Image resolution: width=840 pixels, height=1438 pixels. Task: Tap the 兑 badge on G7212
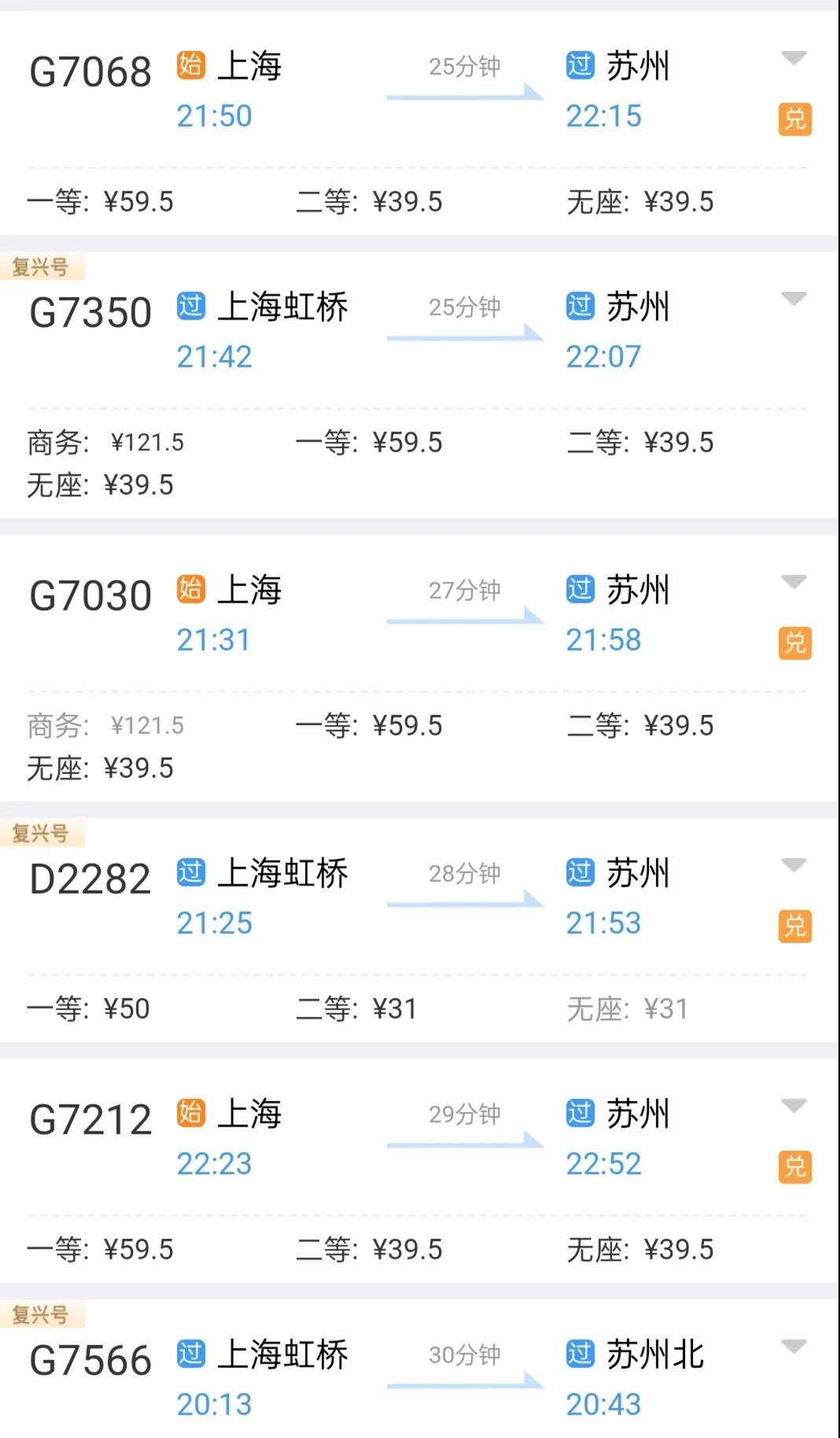coord(795,1167)
